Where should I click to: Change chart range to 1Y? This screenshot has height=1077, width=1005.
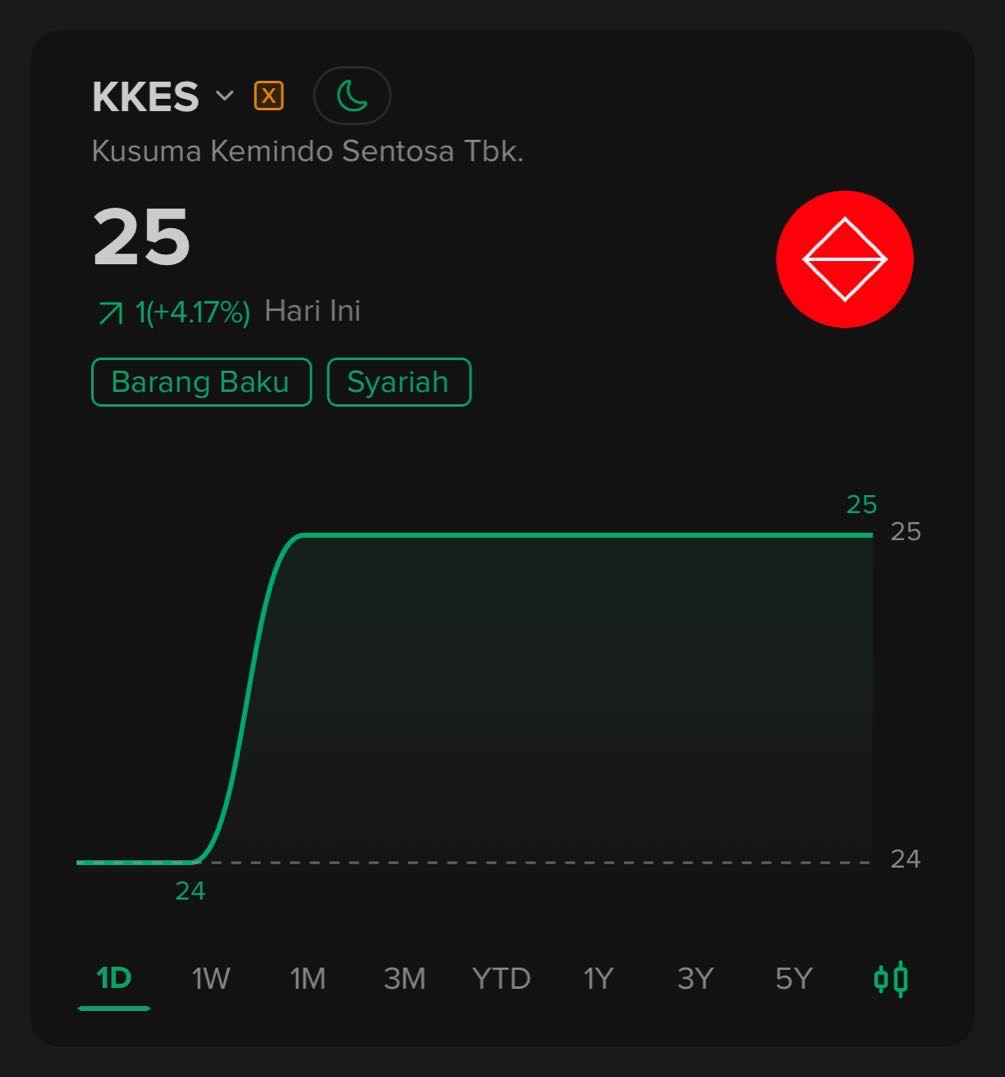point(598,978)
